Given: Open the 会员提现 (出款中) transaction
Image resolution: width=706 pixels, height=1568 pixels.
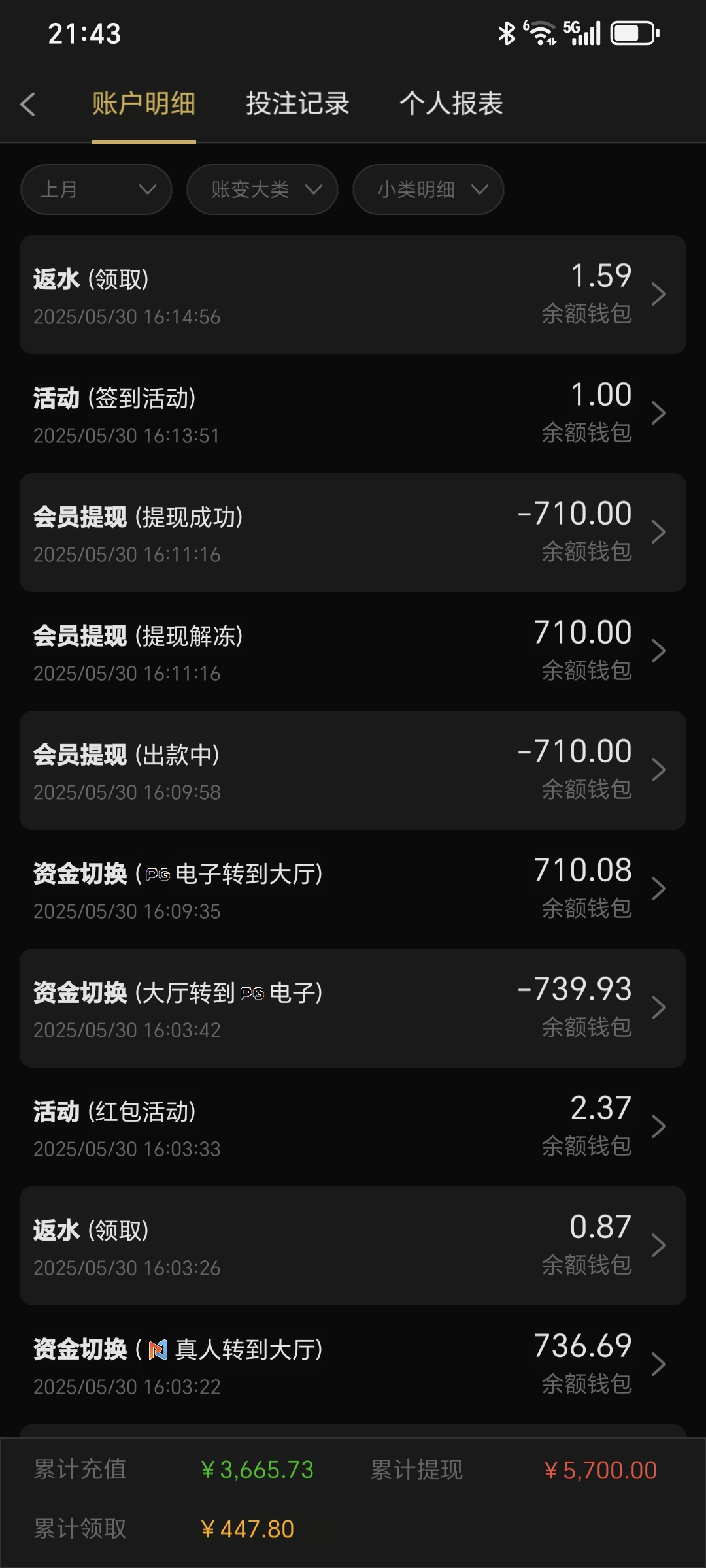Looking at the screenshot, I should [353, 770].
